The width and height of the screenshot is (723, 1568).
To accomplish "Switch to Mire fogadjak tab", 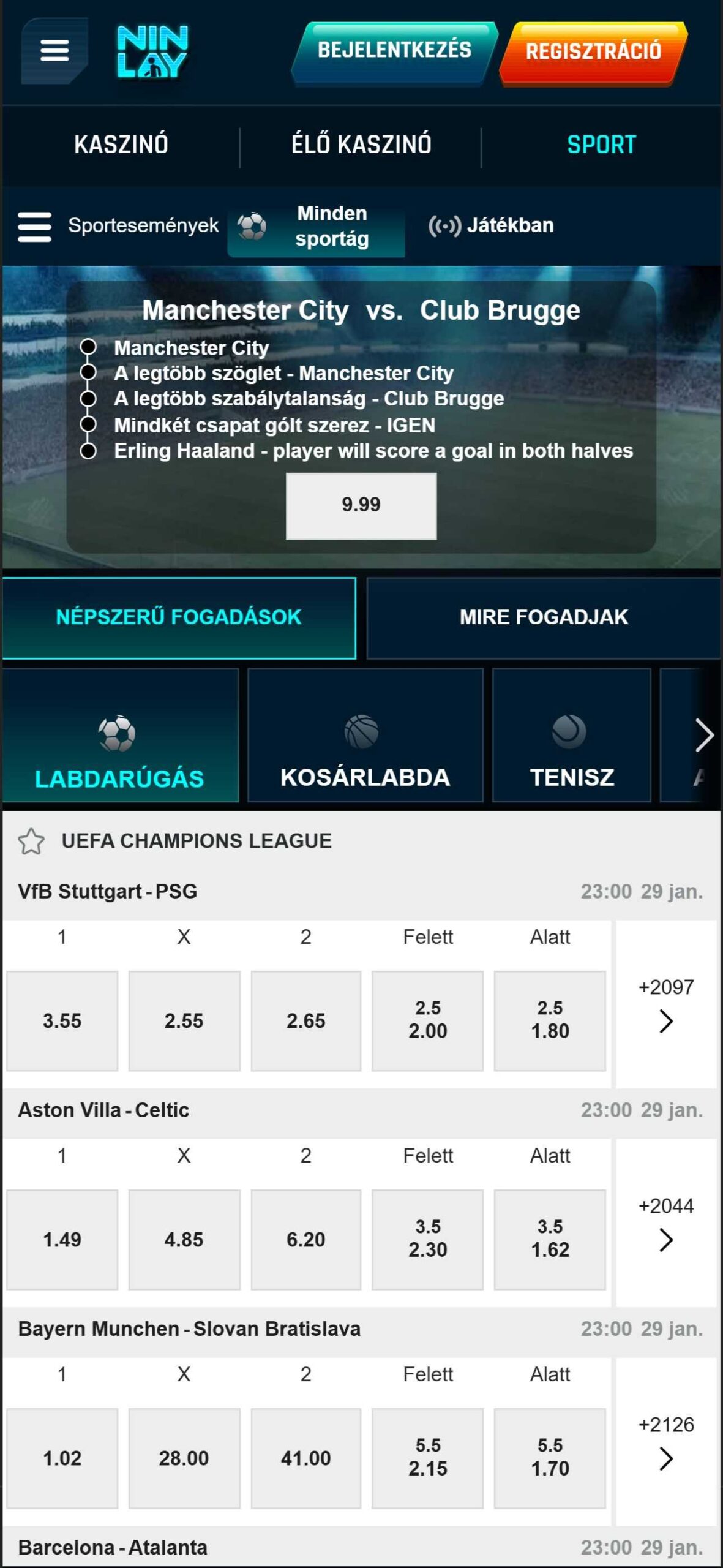I will [x=544, y=617].
